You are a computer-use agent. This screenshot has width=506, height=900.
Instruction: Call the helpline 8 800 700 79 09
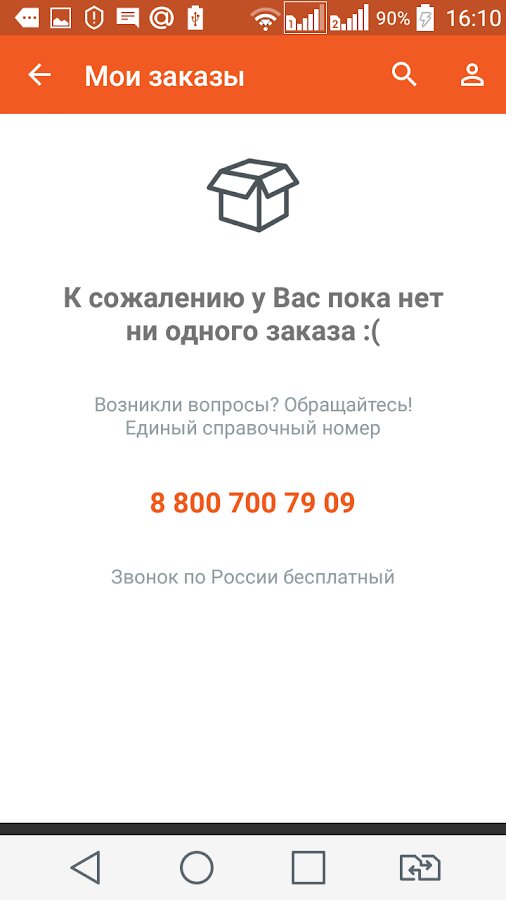tap(252, 503)
